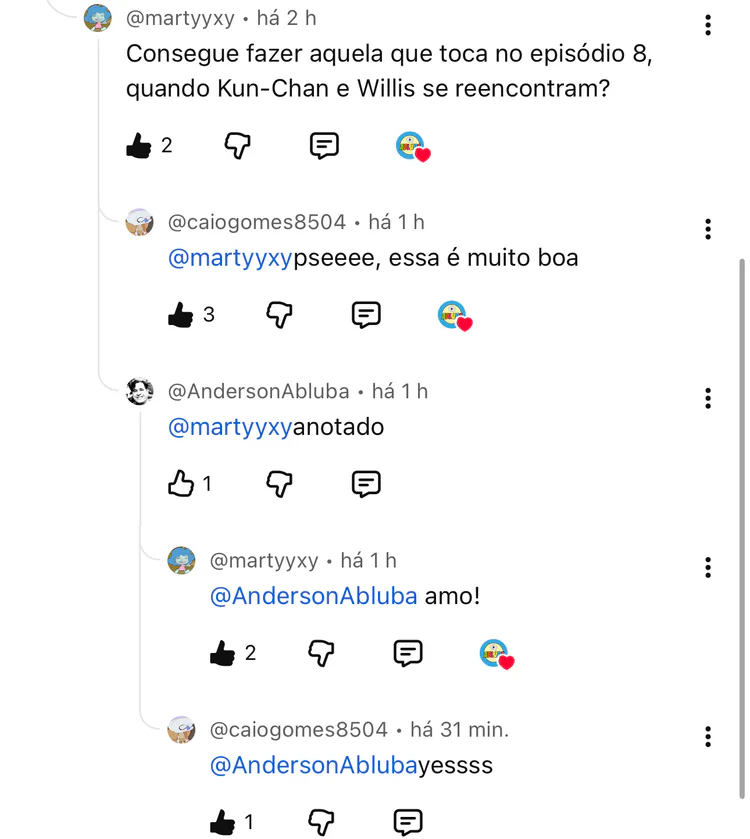Screen dimensions: 750x839
Task: View AndersonAbluba's channel avatar
Action: pyautogui.click(x=139, y=392)
